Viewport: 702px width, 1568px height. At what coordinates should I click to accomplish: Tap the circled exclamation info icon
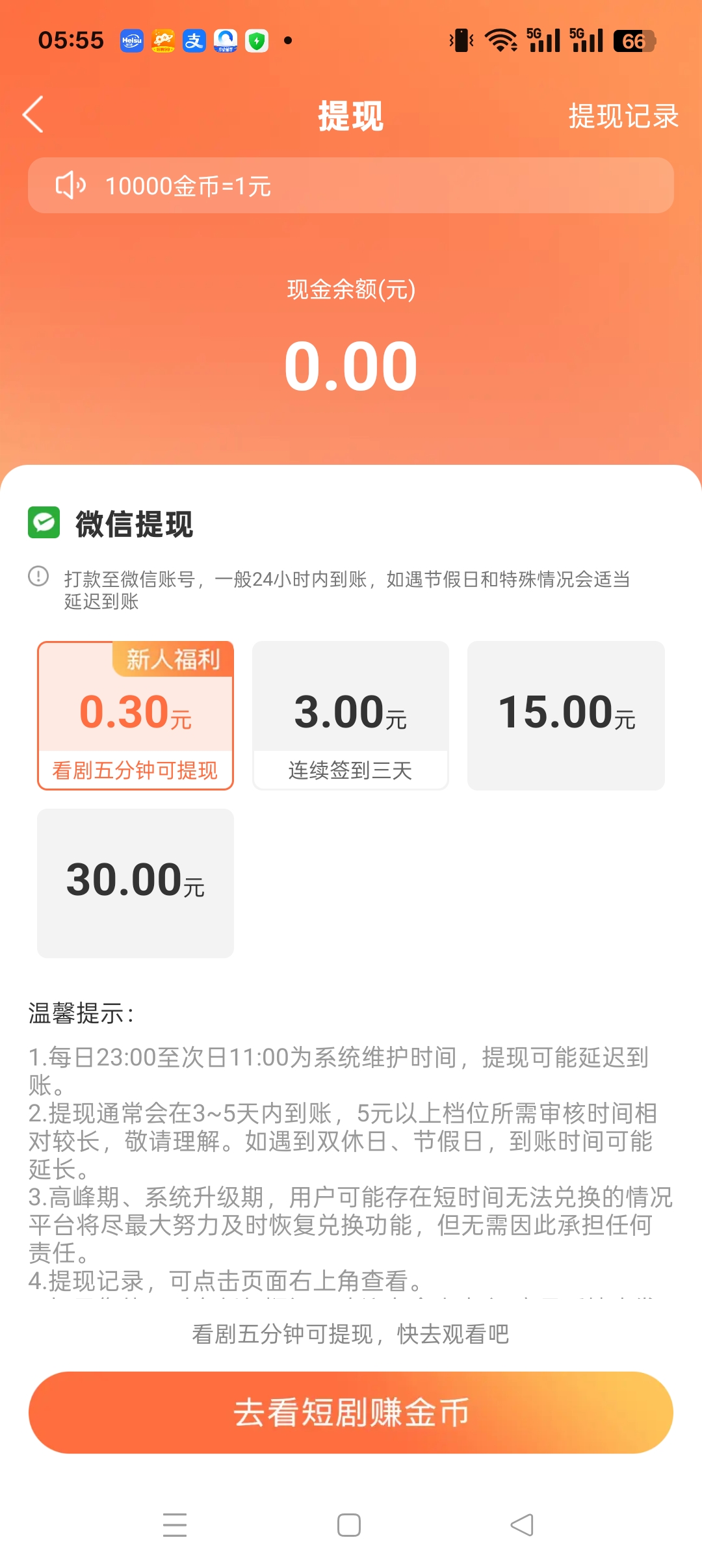(38, 577)
